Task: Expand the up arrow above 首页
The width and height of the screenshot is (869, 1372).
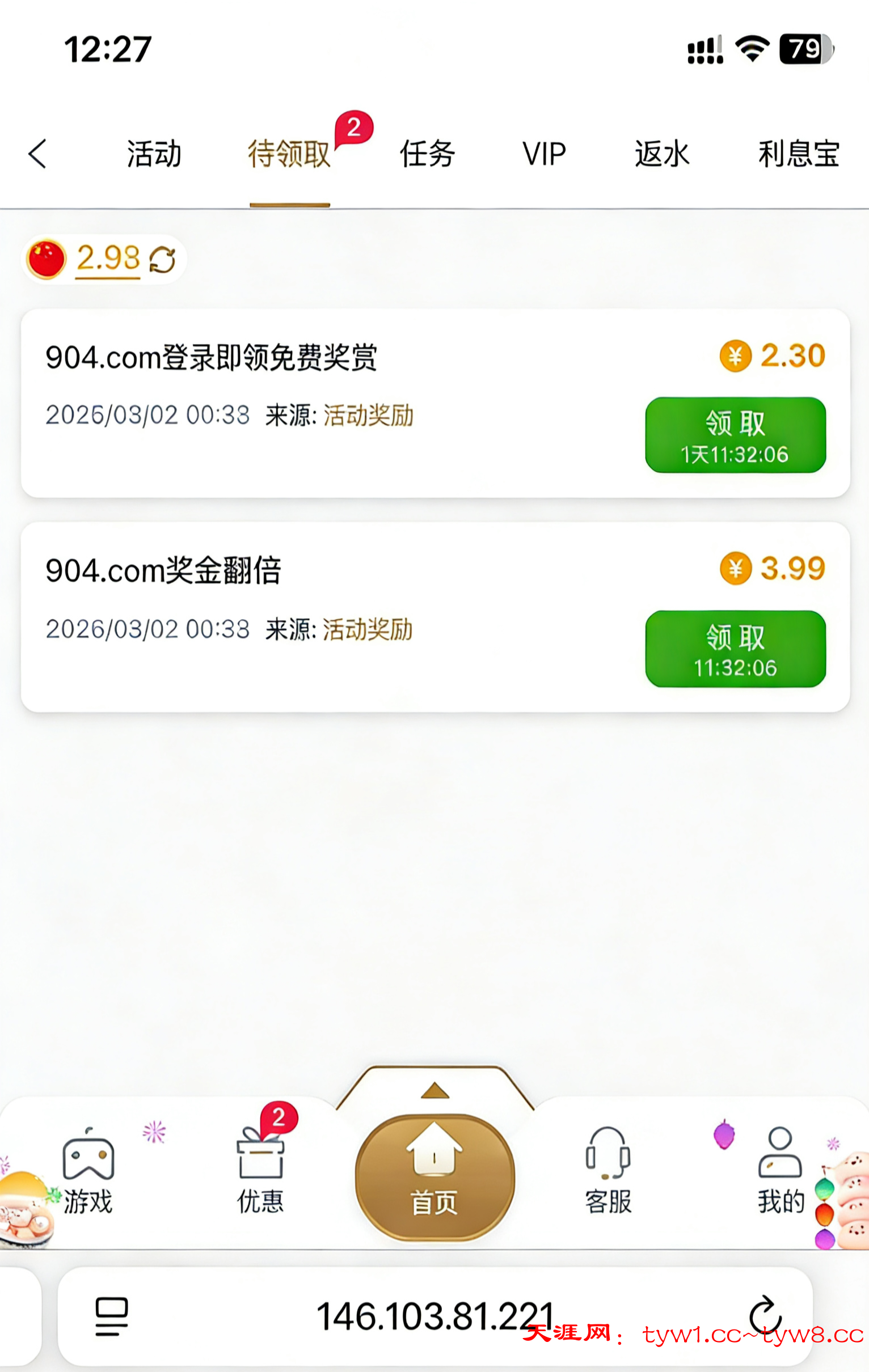Action: point(434,1090)
